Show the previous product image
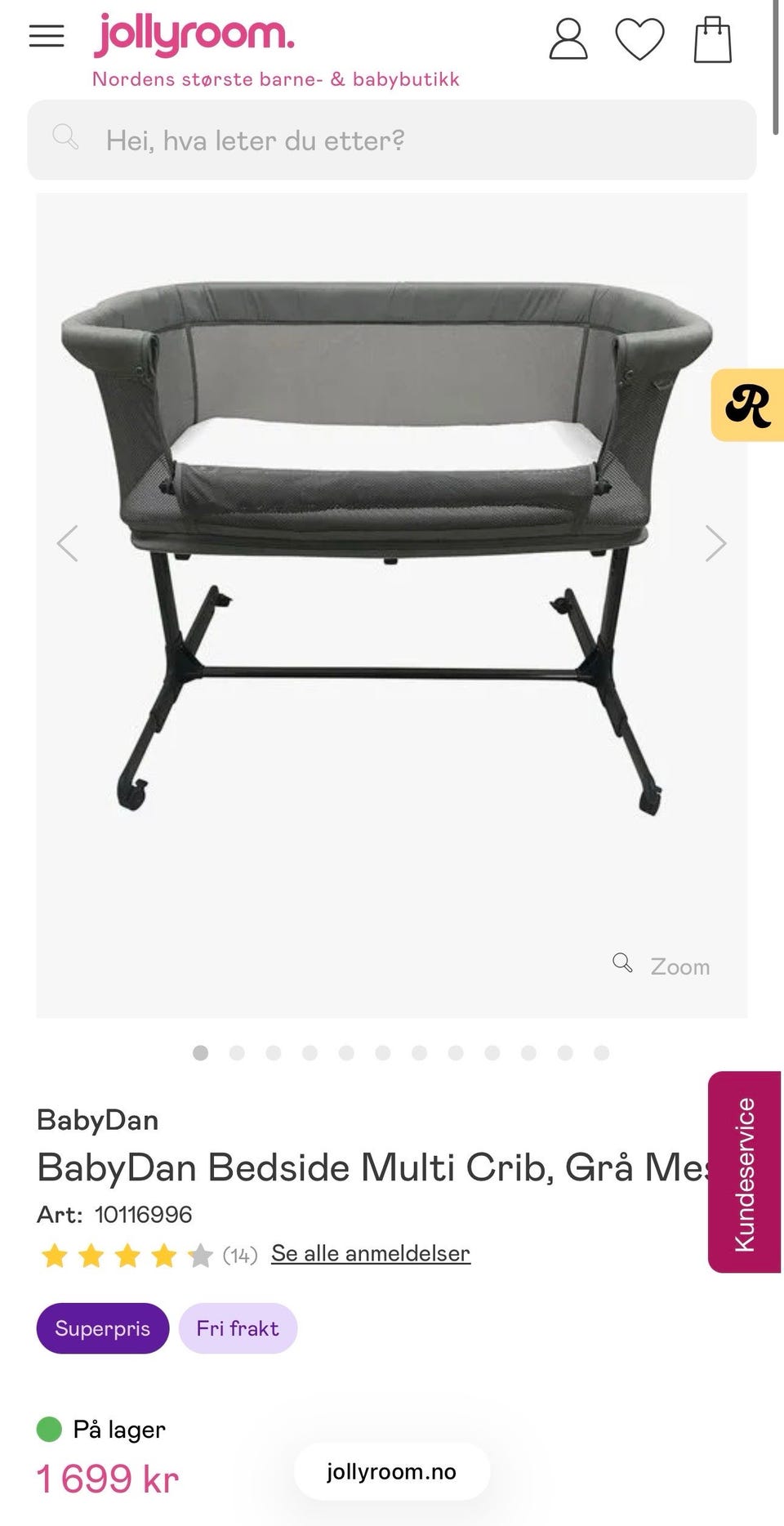The image size is (784, 1526). pyautogui.click(x=68, y=543)
